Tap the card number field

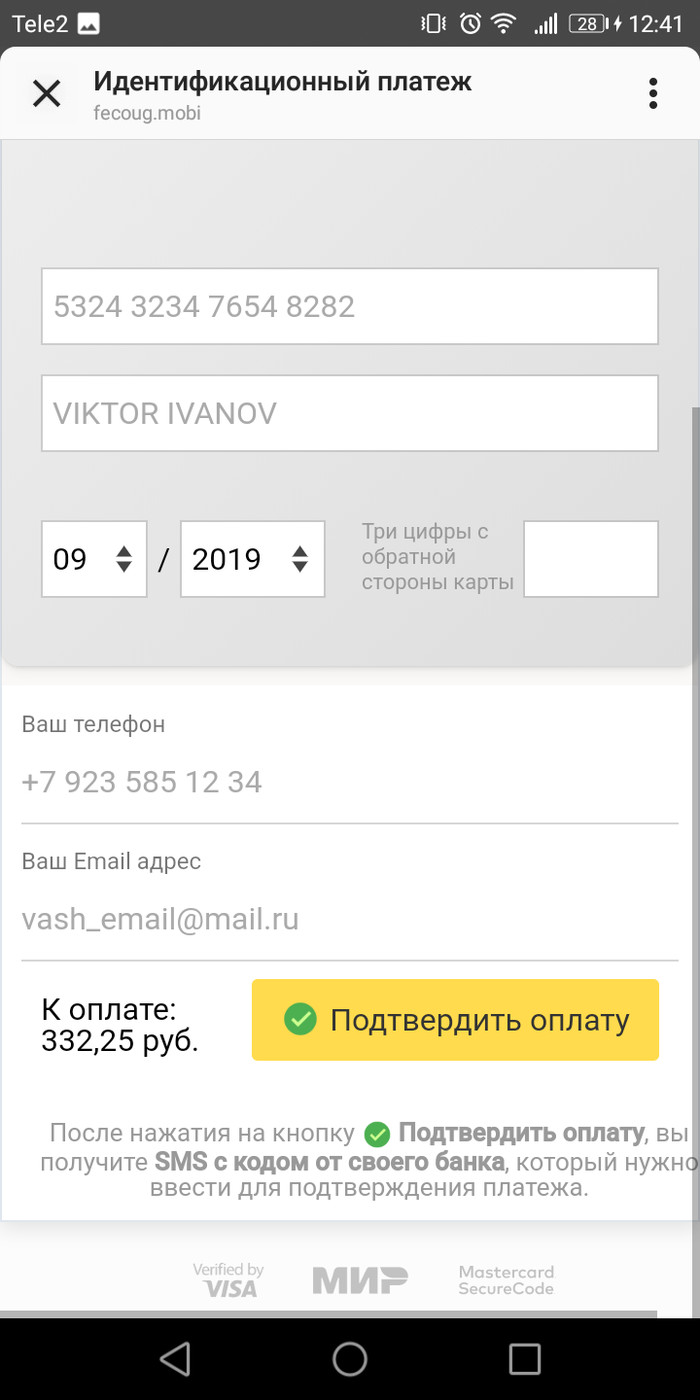click(349, 306)
